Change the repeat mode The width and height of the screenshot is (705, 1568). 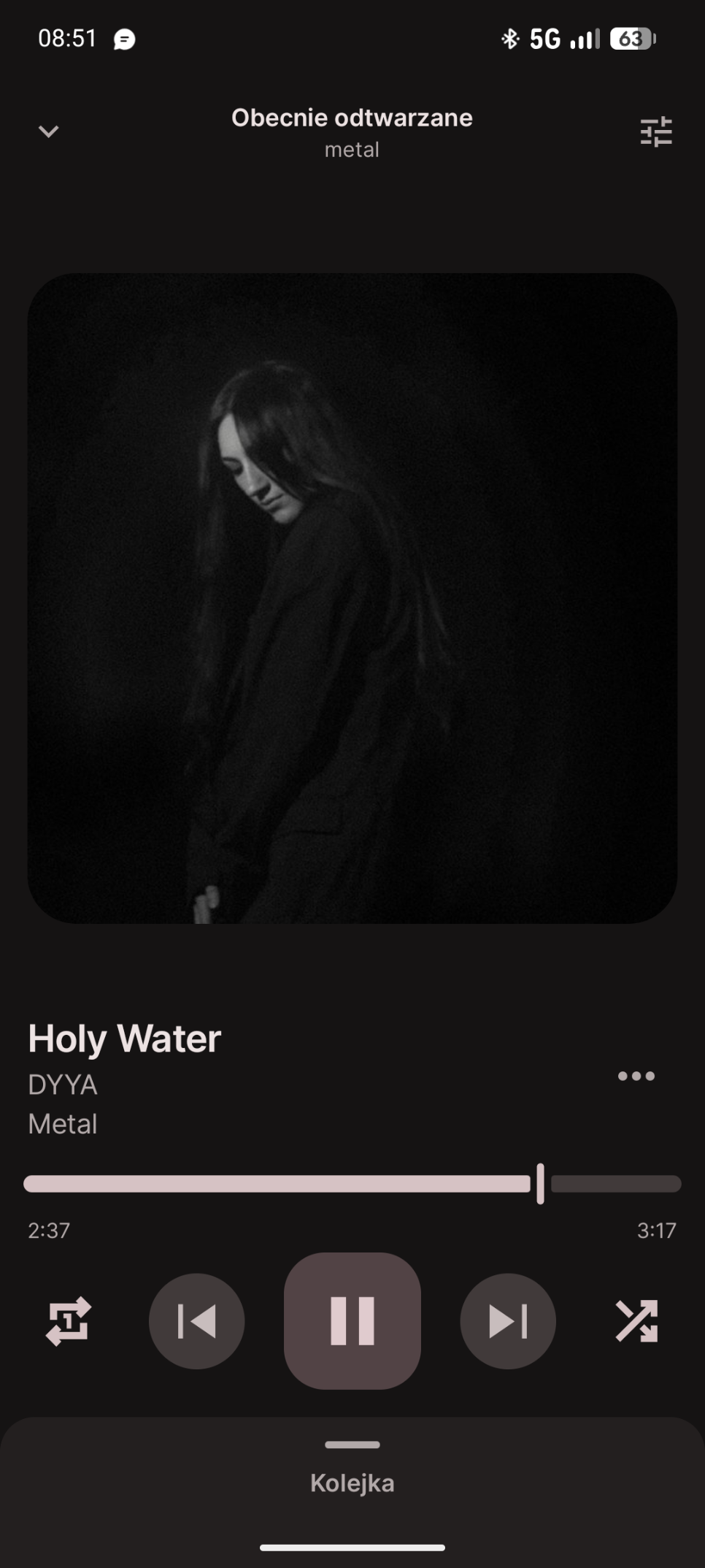click(x=69, y=1320)
